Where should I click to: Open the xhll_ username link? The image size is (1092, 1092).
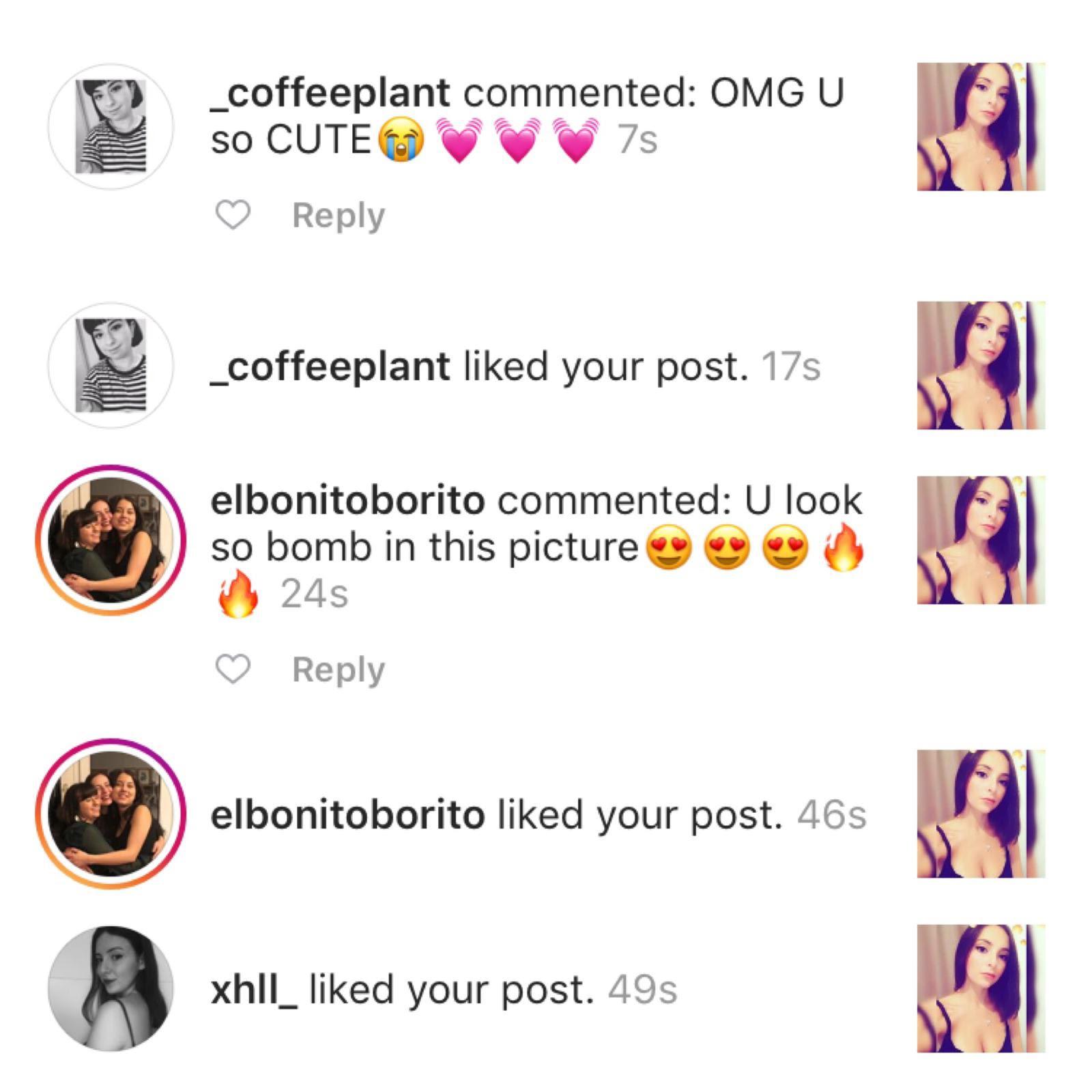254,989
